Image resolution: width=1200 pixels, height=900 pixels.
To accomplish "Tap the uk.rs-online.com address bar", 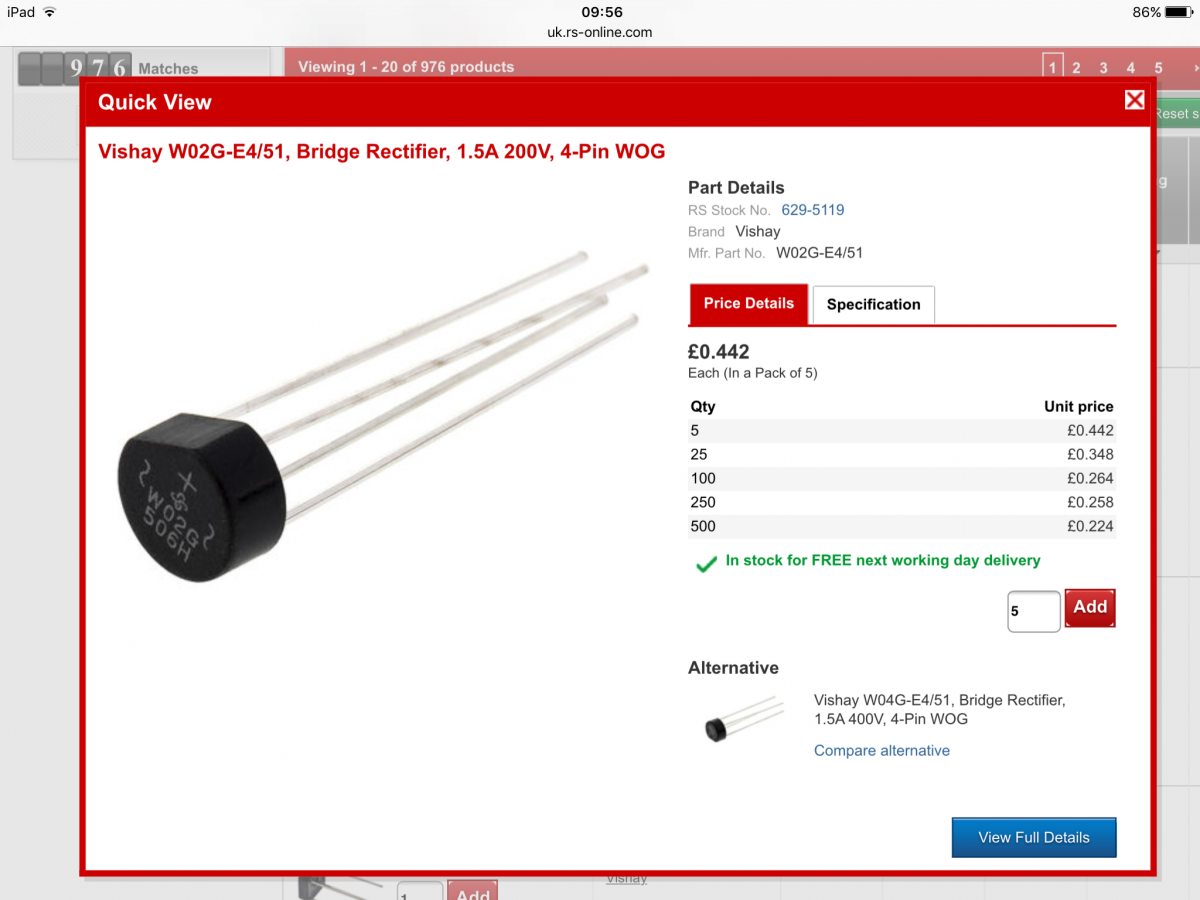I will [x=600, y=32].
